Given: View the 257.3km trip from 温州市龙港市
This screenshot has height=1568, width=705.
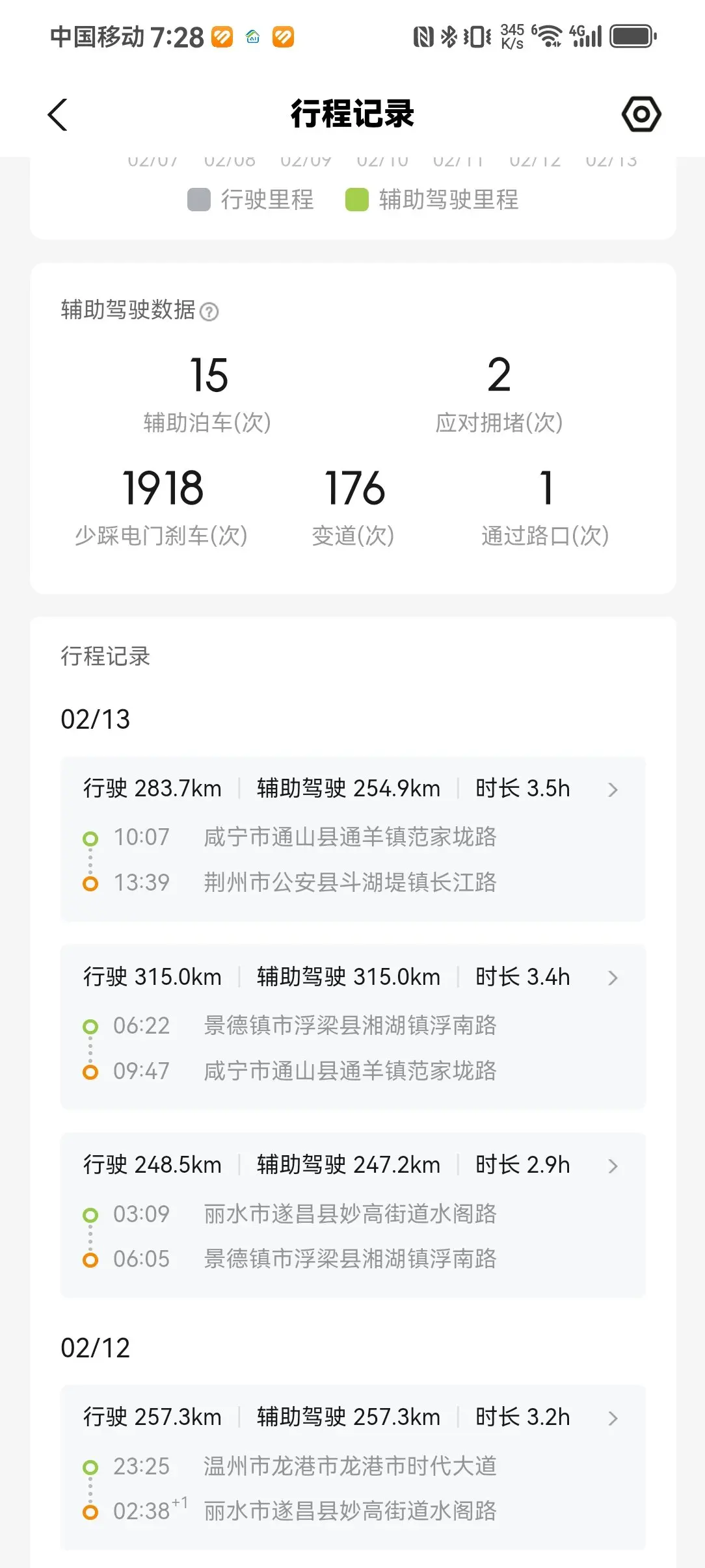Looking at the screenshot, I should click(x=352, y=1467).
